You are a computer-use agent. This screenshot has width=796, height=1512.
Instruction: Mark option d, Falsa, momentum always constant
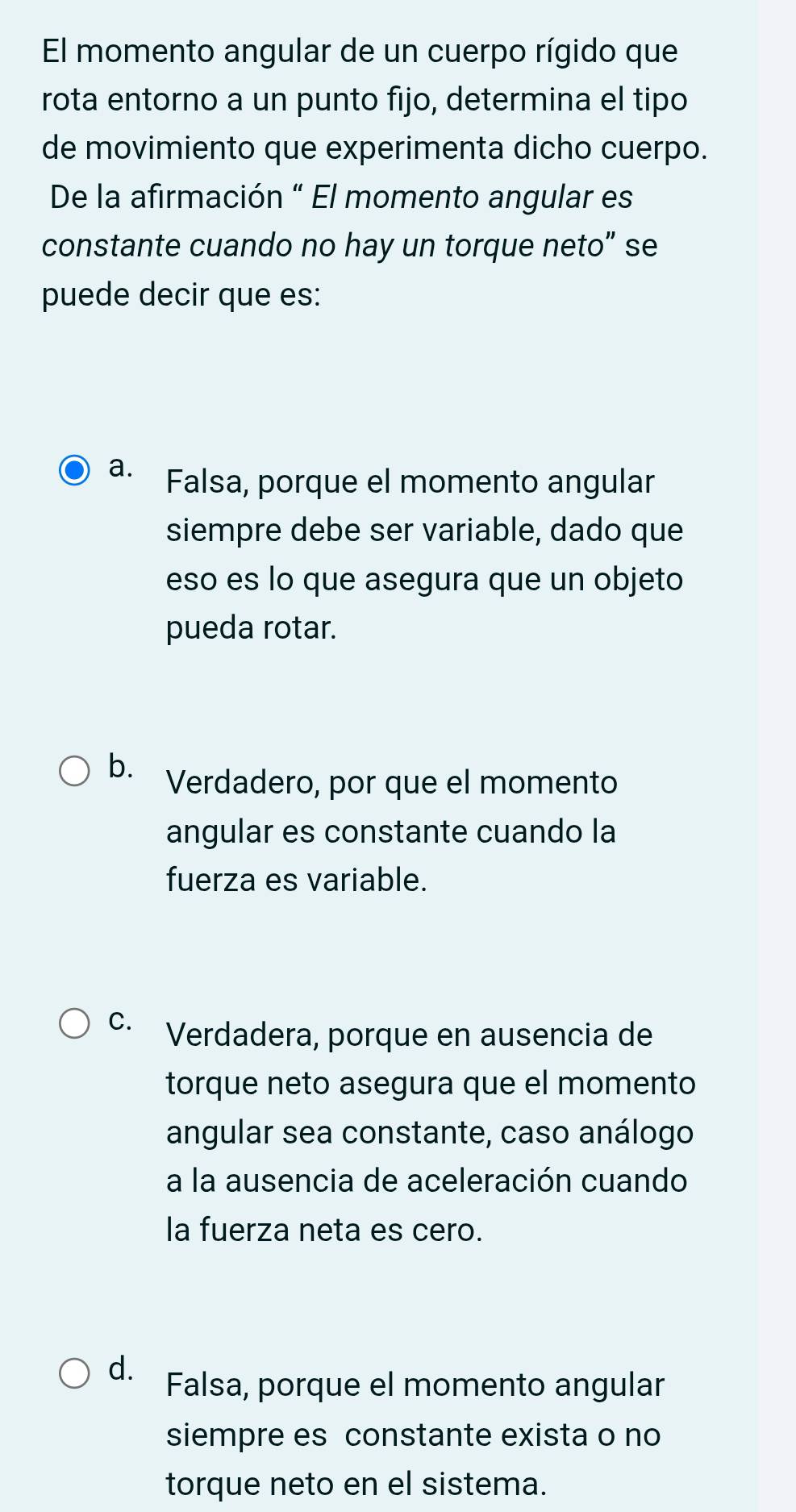75,1373
